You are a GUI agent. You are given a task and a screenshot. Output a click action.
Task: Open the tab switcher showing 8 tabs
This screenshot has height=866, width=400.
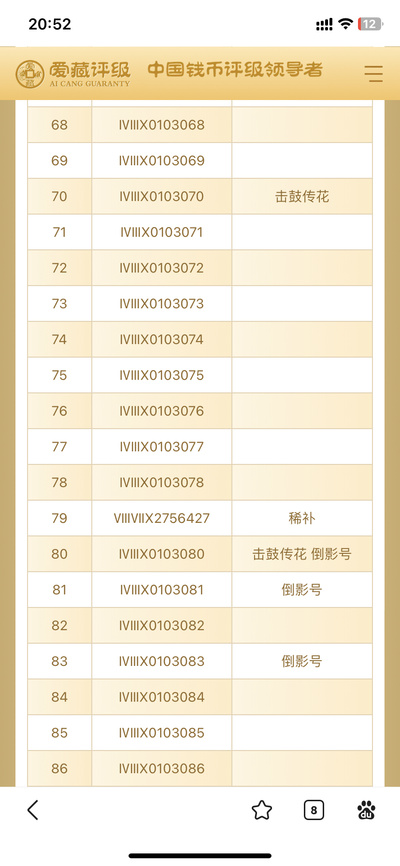point(314,810)
